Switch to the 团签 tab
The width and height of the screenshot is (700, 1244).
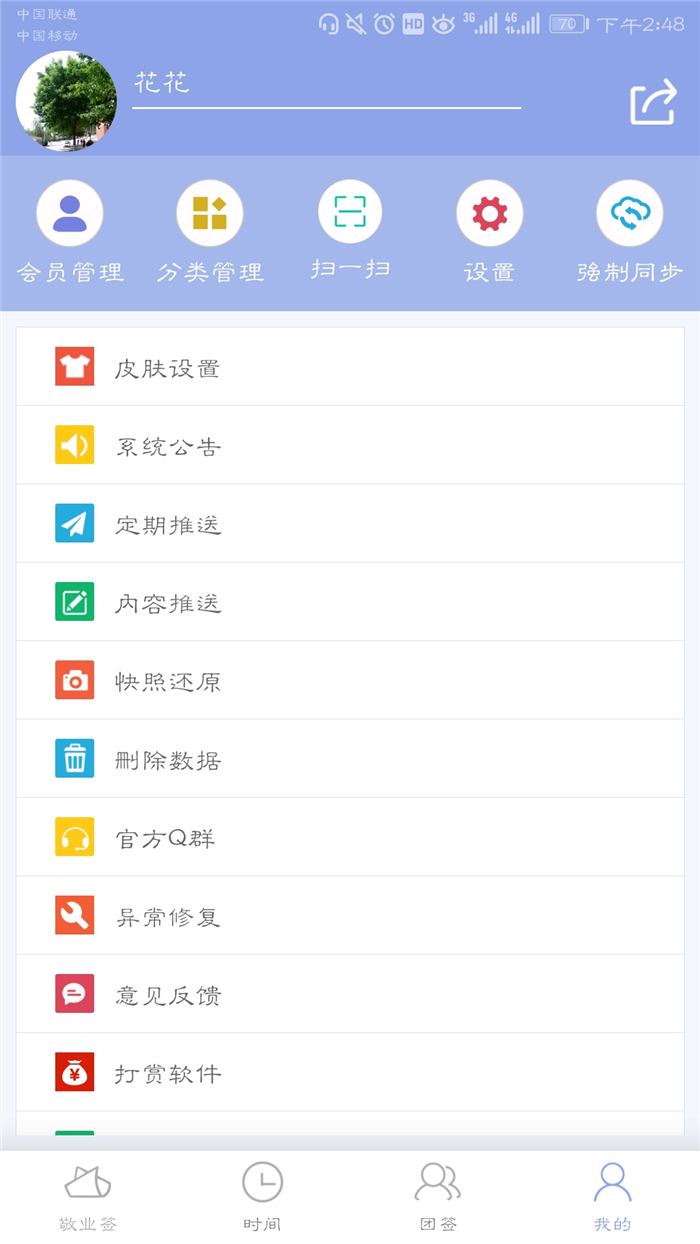438,1197
